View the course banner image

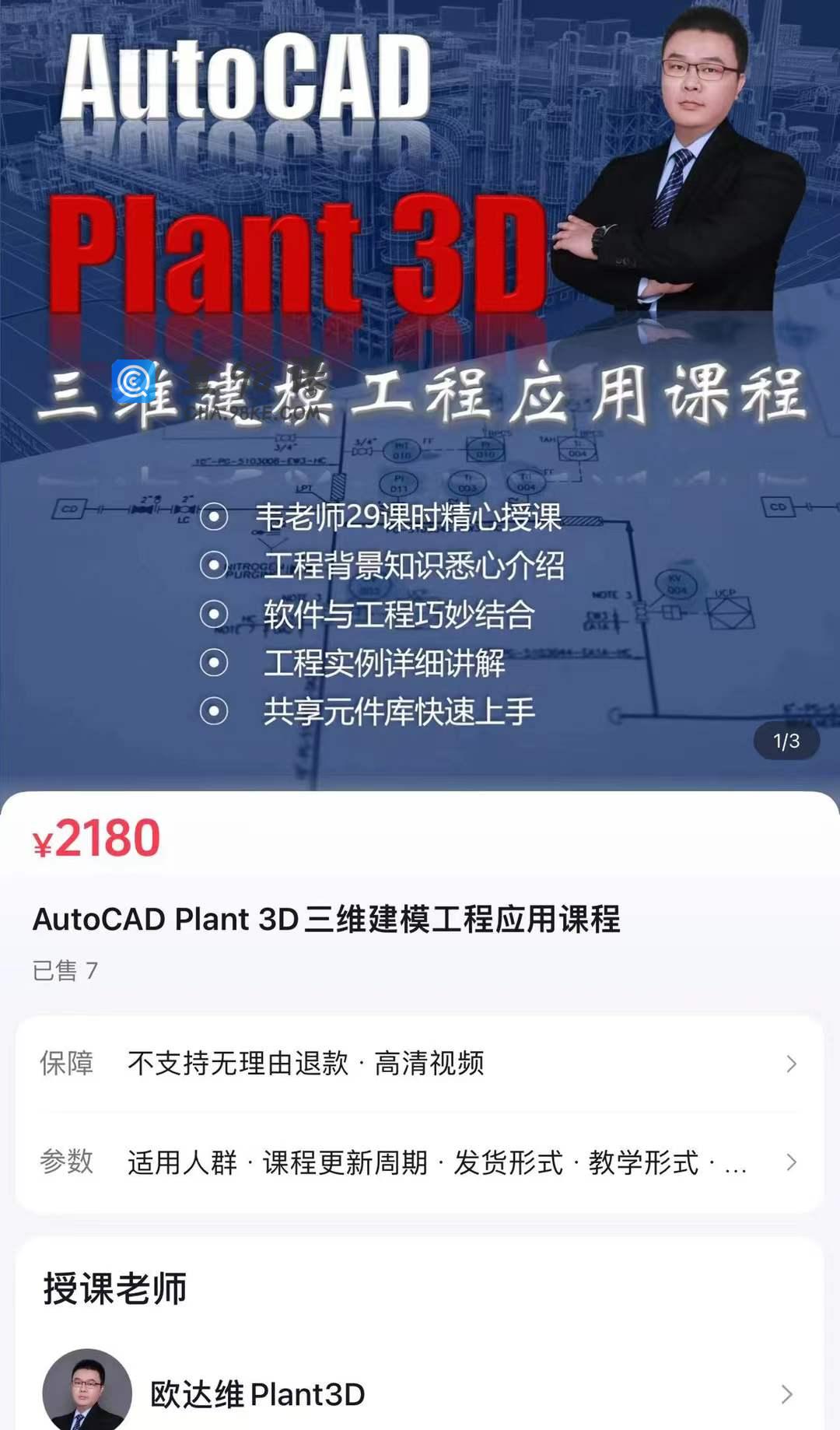(x=420, y=389)
